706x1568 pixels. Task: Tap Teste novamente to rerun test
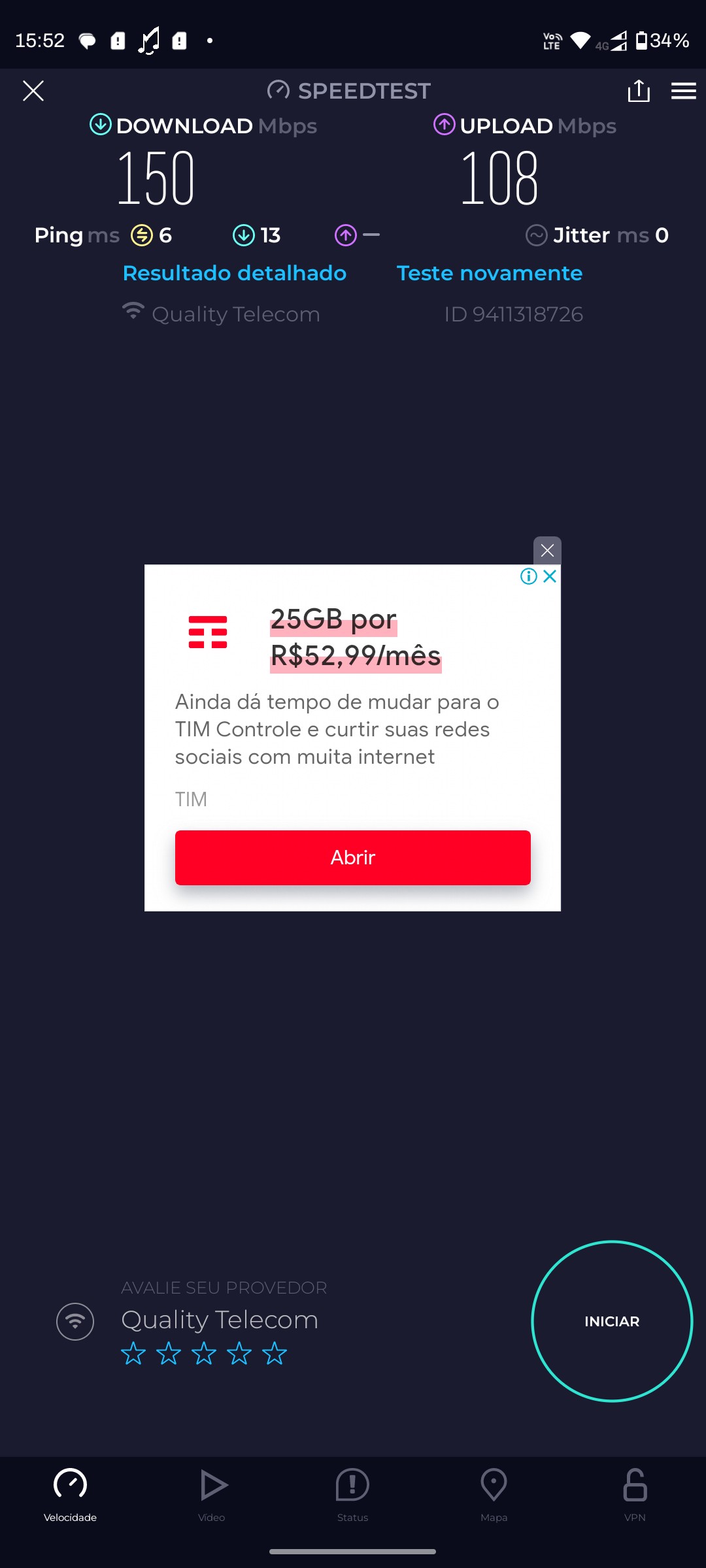click(x=490, y=273)
